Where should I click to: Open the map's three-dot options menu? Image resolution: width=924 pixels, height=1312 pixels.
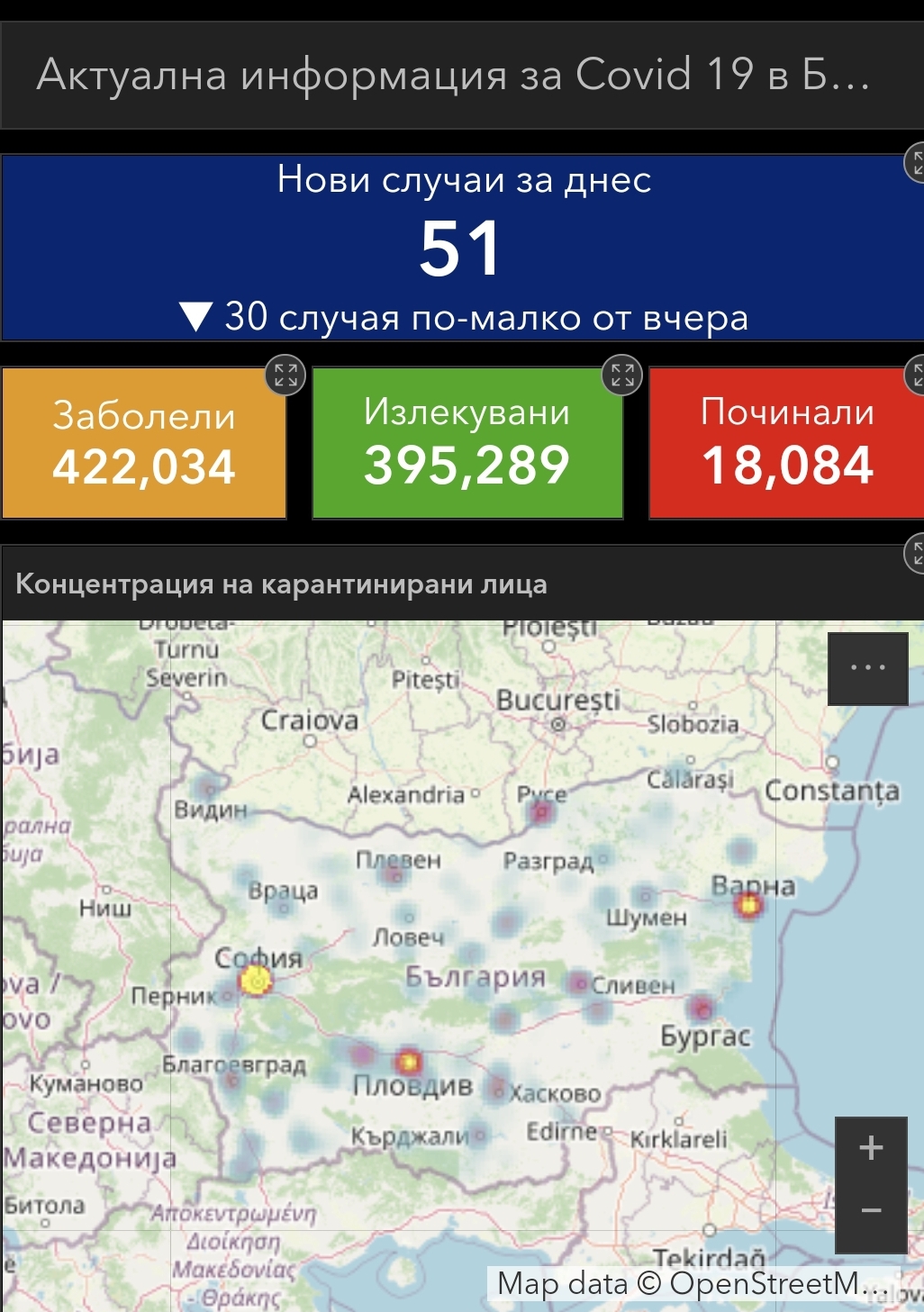(x=868, y=668)
